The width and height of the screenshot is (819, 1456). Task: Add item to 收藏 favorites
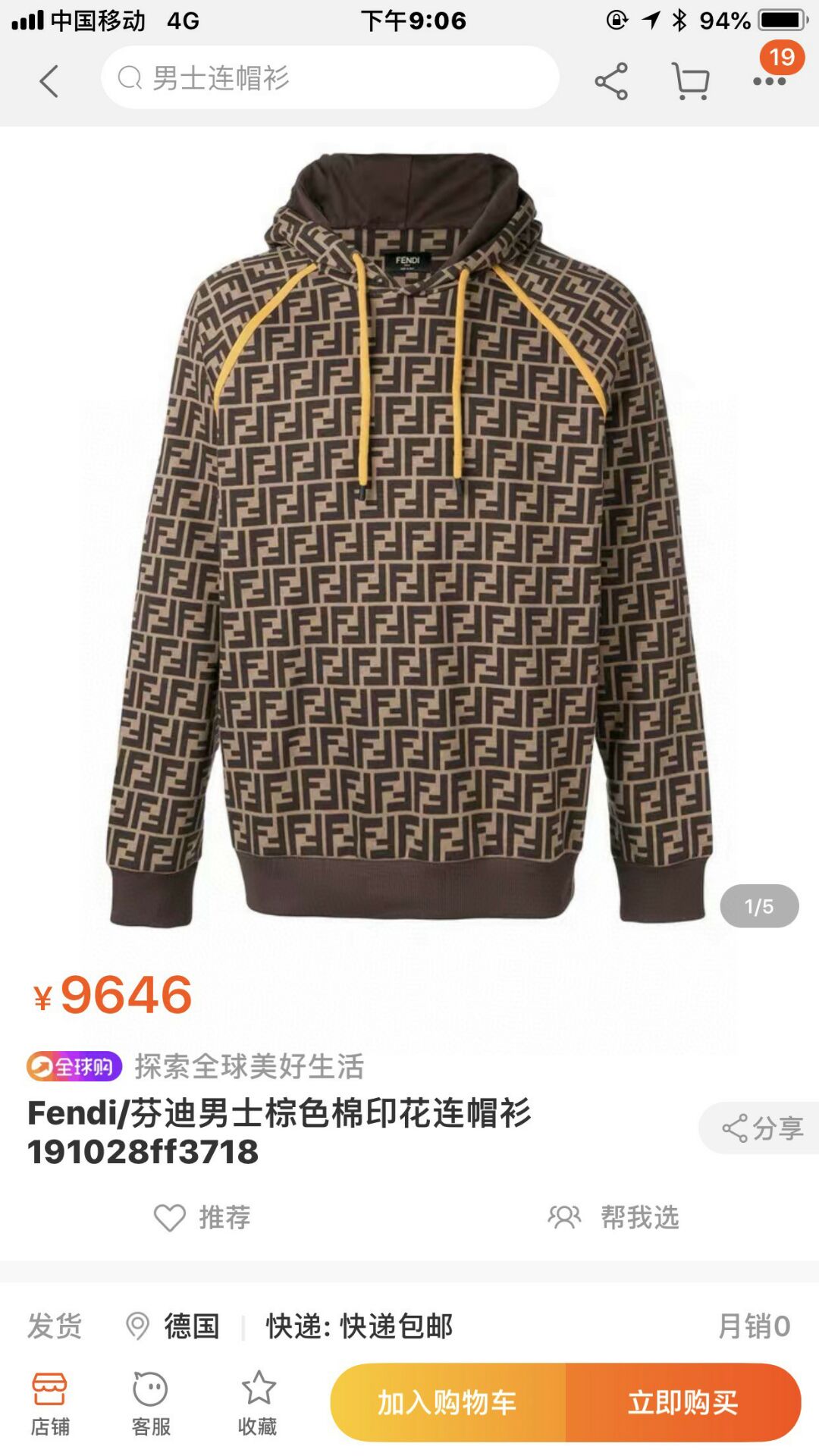click(258, 1403)
